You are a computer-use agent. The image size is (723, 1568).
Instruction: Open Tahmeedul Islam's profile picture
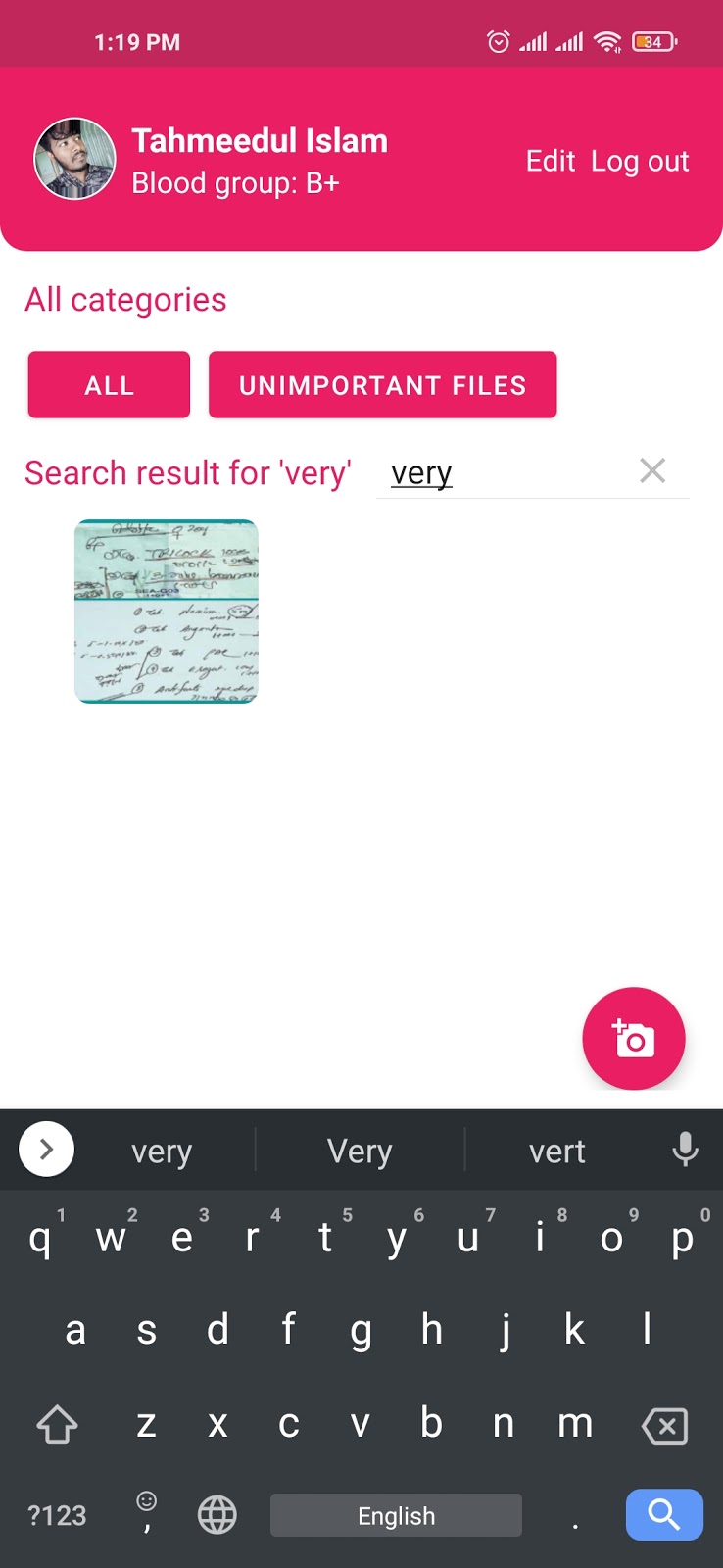pyautogui.click(x=74, y=159)
